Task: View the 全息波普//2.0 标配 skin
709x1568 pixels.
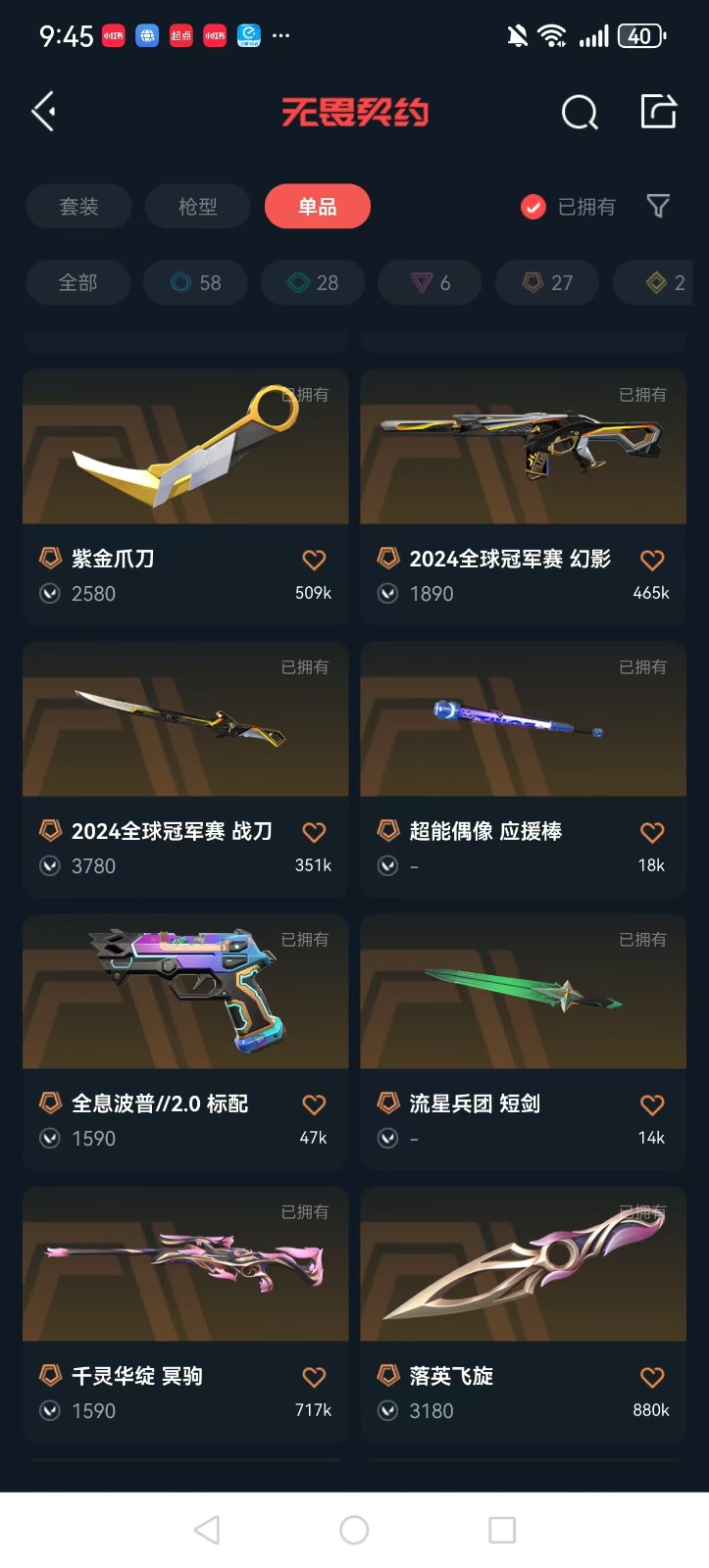Action: coord(185,993)
